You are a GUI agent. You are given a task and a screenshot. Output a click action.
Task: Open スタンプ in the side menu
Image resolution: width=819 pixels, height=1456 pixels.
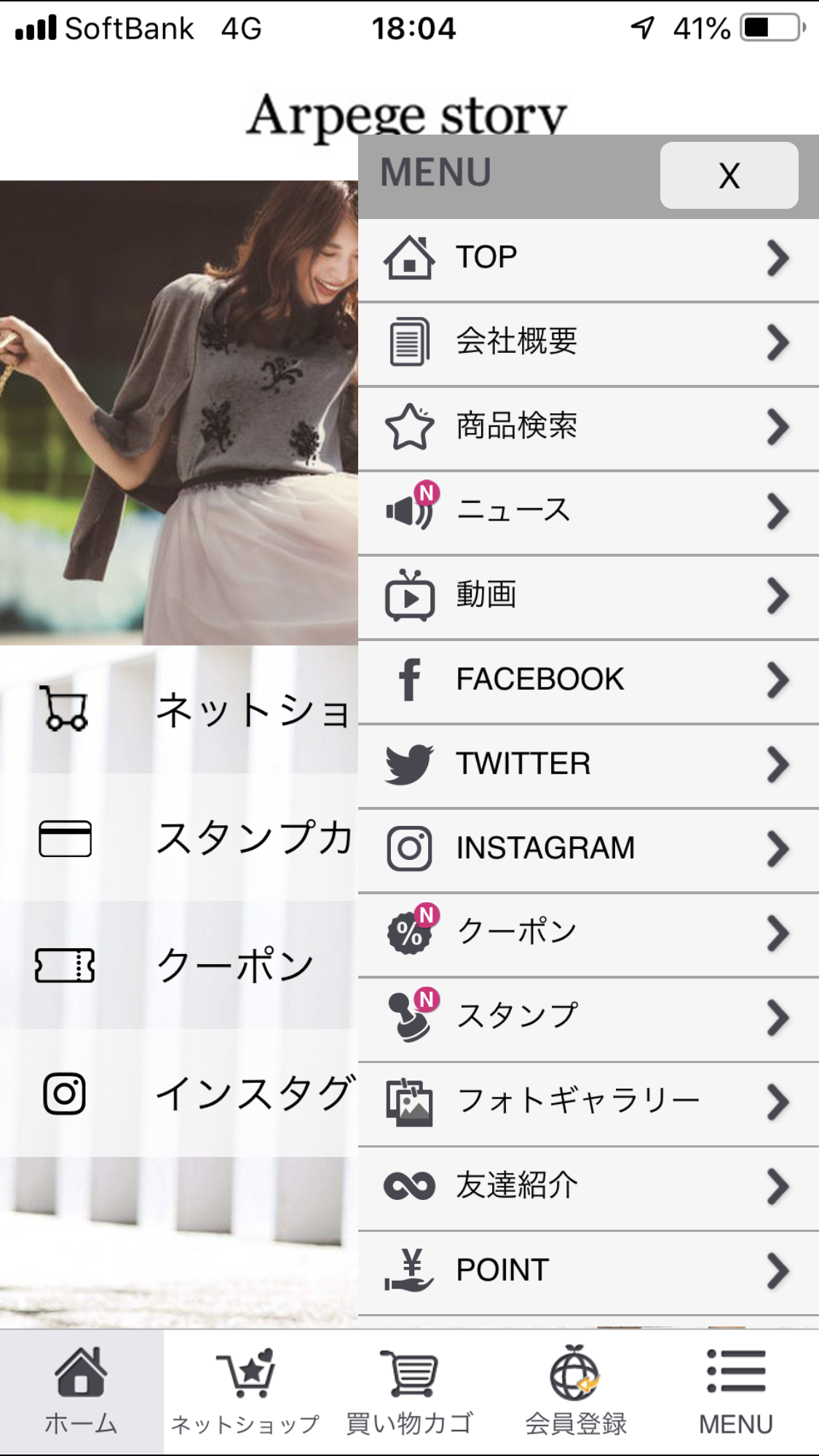[588, 1019]
